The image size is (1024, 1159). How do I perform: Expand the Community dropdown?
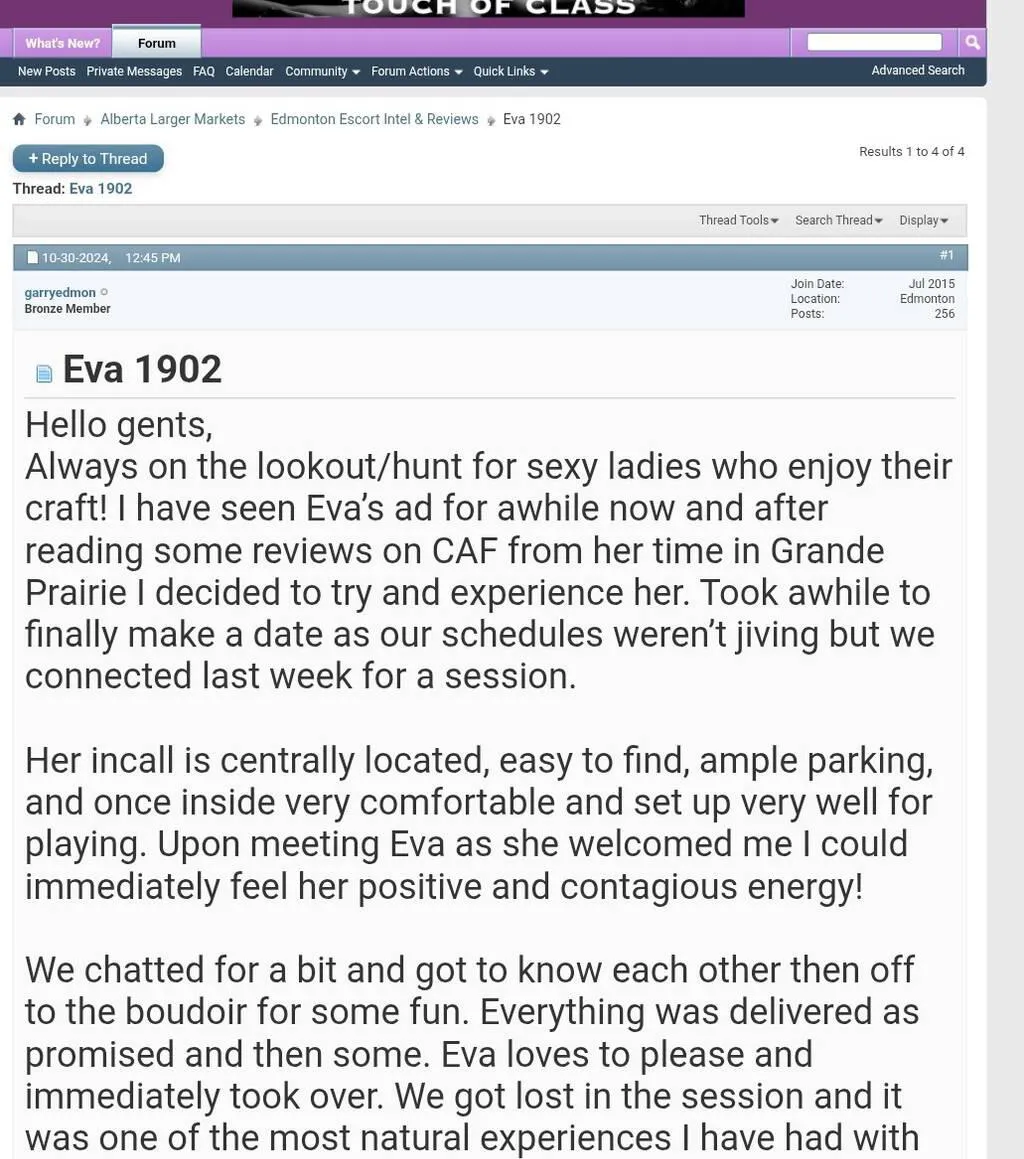click(322, 71)
